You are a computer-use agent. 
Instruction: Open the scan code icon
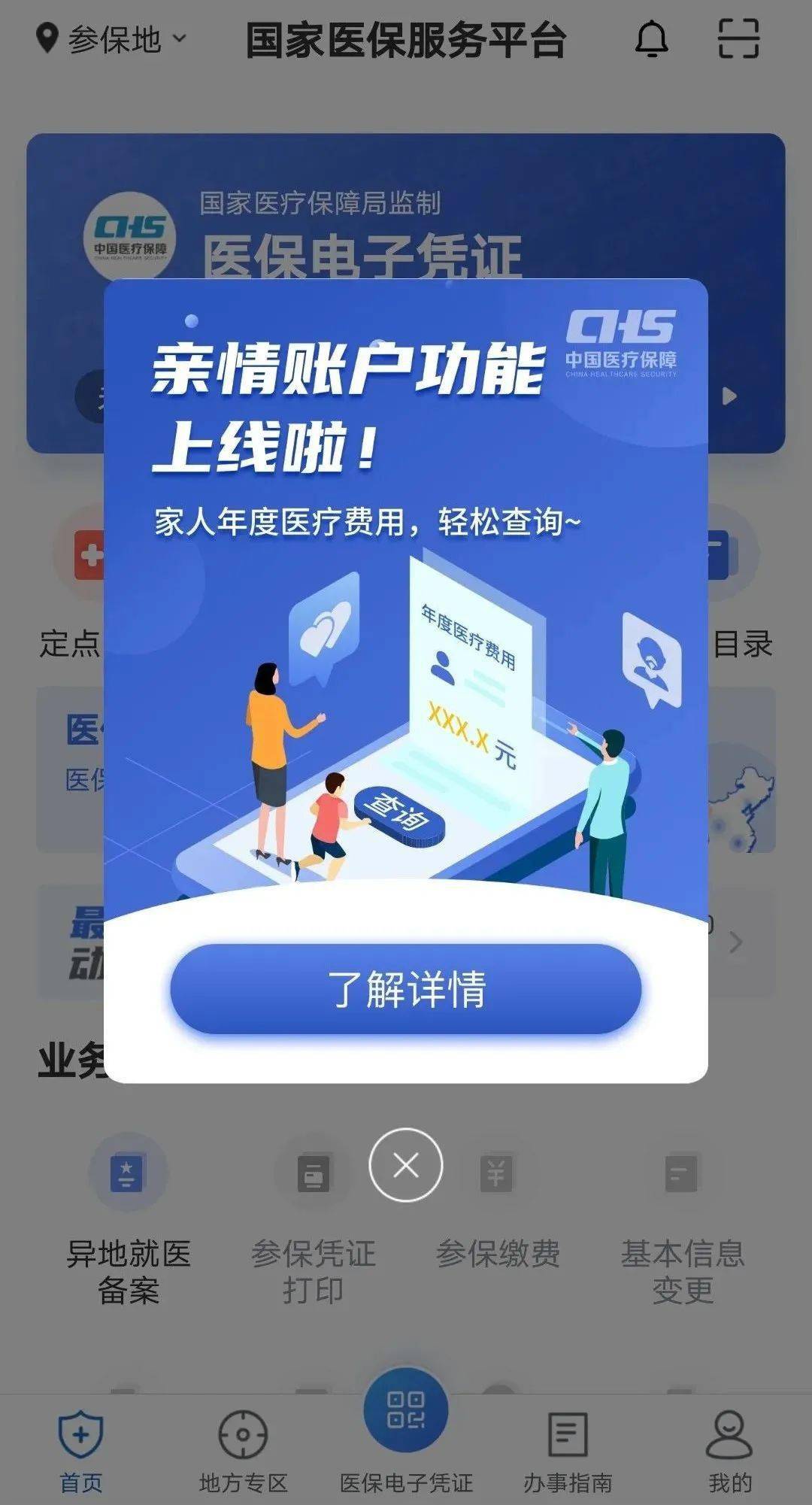(738, 39)
